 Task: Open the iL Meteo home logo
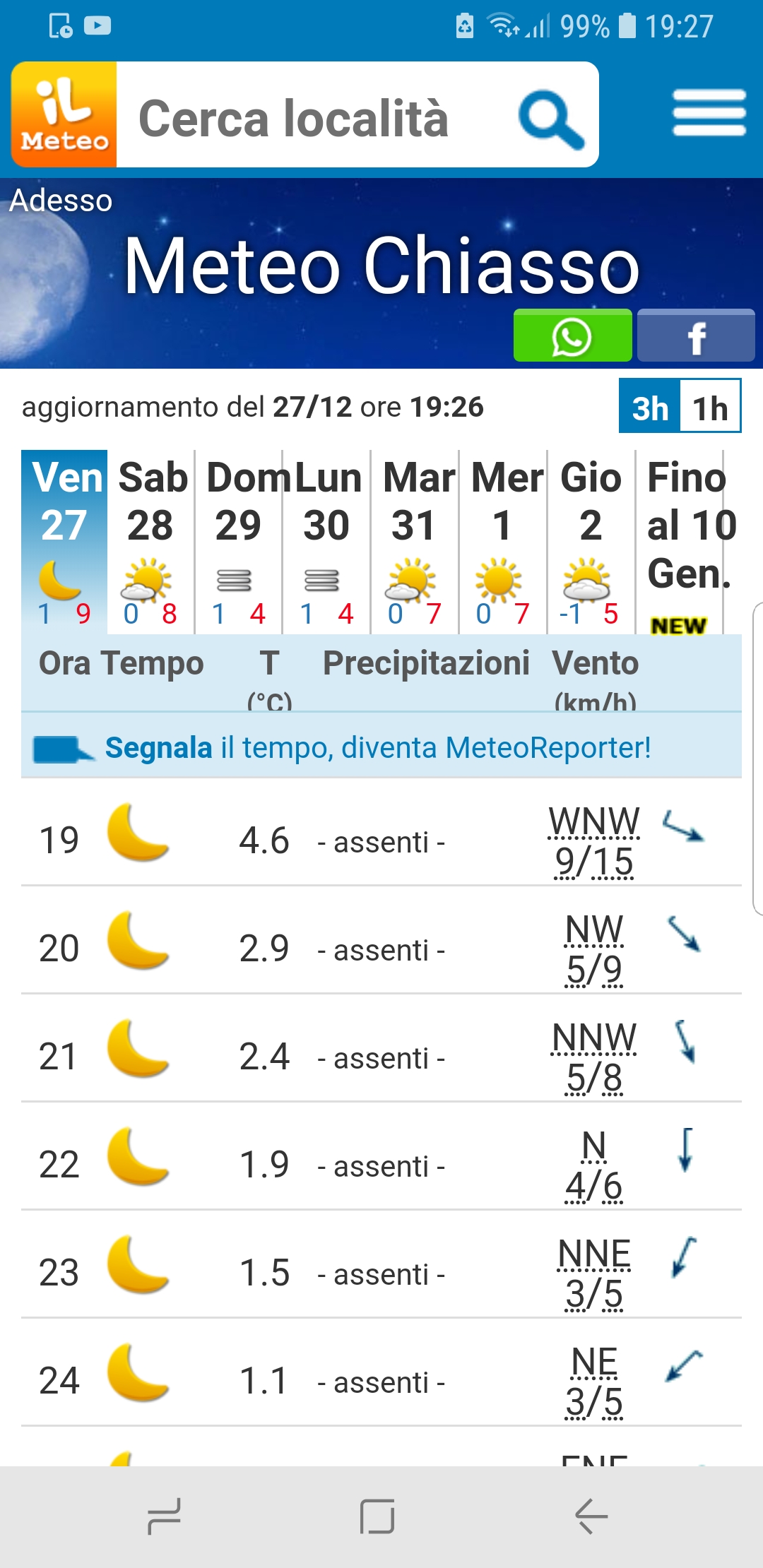[x=64, y=114]
